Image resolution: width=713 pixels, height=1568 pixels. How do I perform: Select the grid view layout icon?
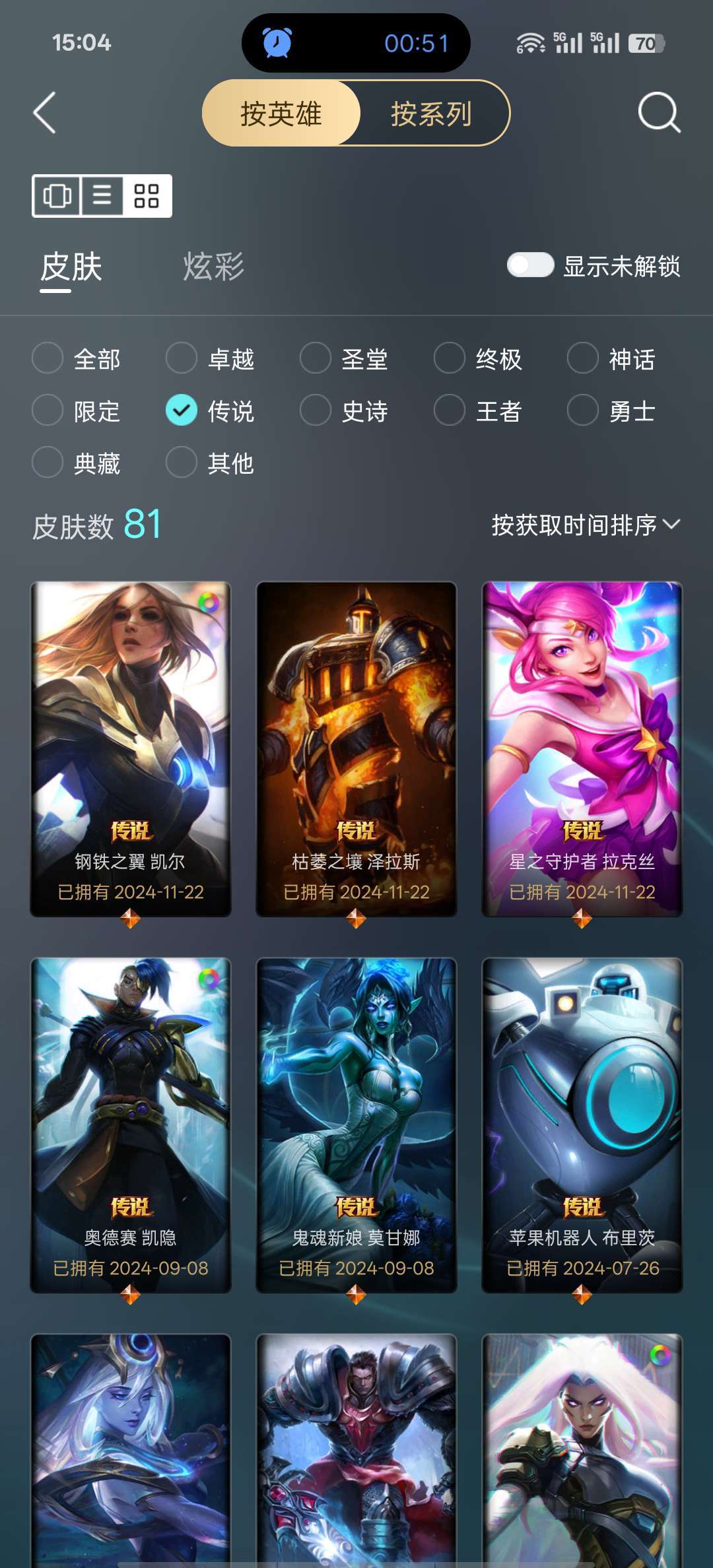[147, 196]
